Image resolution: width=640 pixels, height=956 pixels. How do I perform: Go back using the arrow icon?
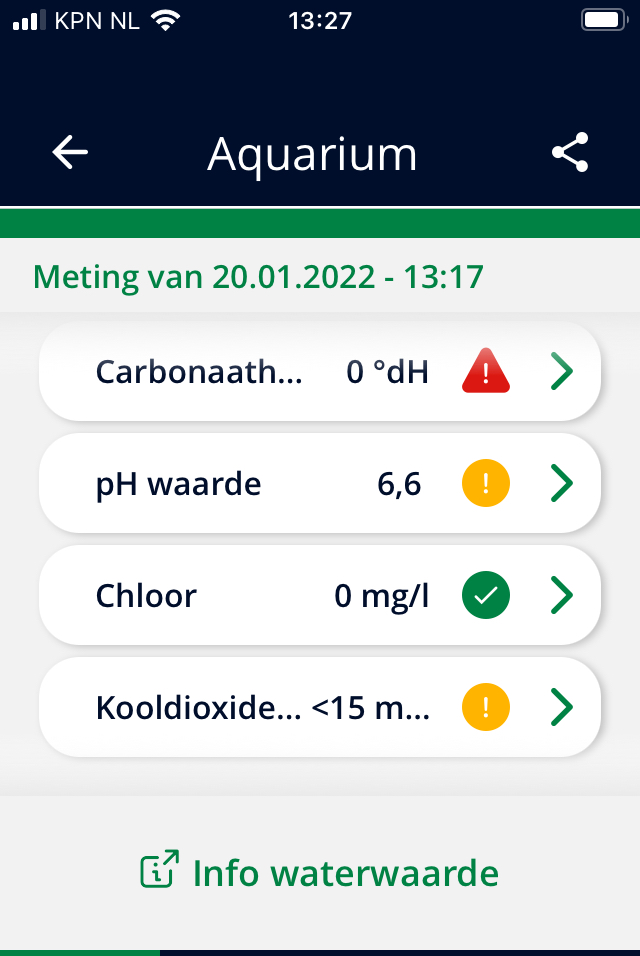click(x=70, y=153)
